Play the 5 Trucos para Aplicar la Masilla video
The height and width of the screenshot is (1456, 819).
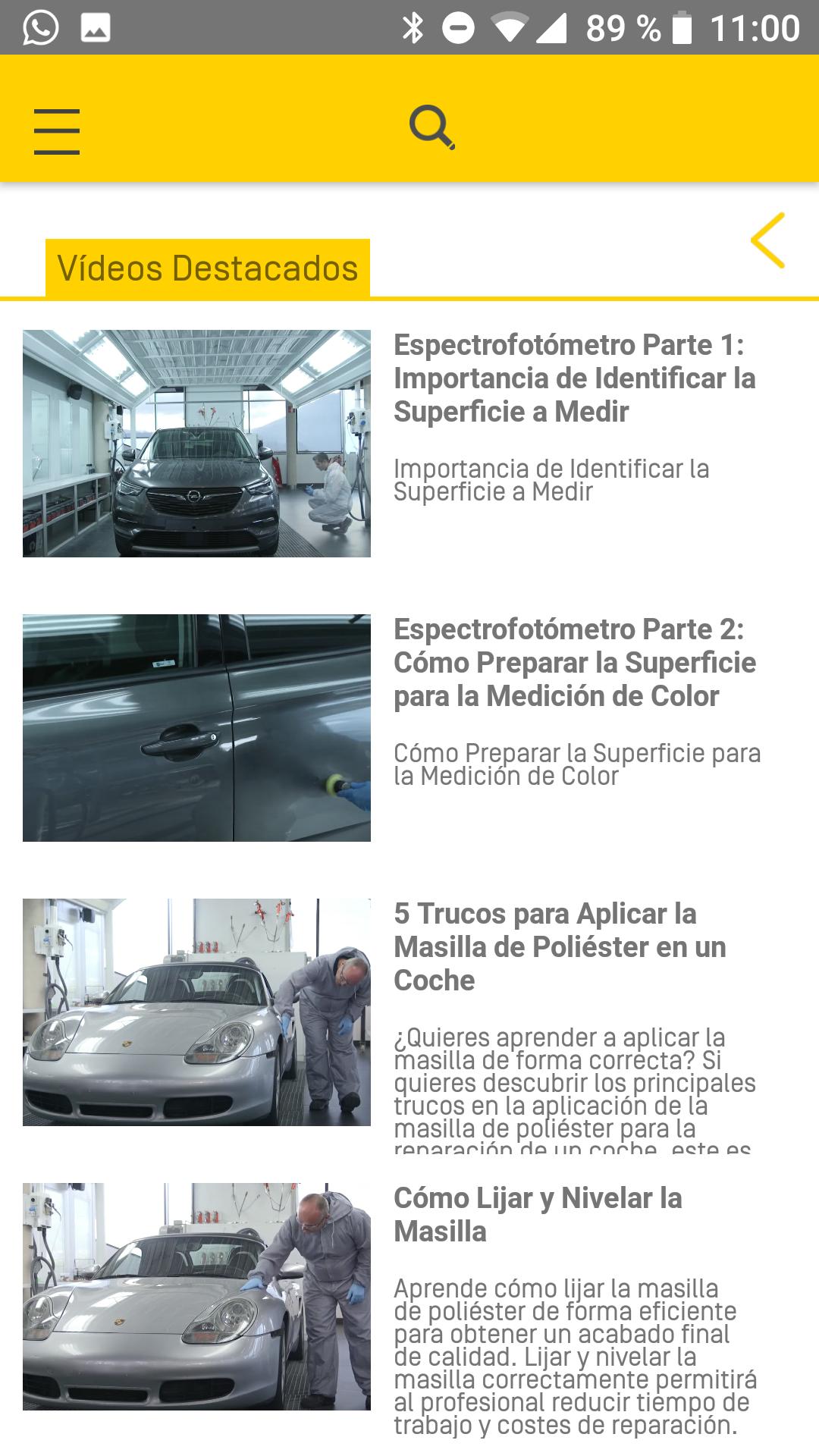point(196,1012)
